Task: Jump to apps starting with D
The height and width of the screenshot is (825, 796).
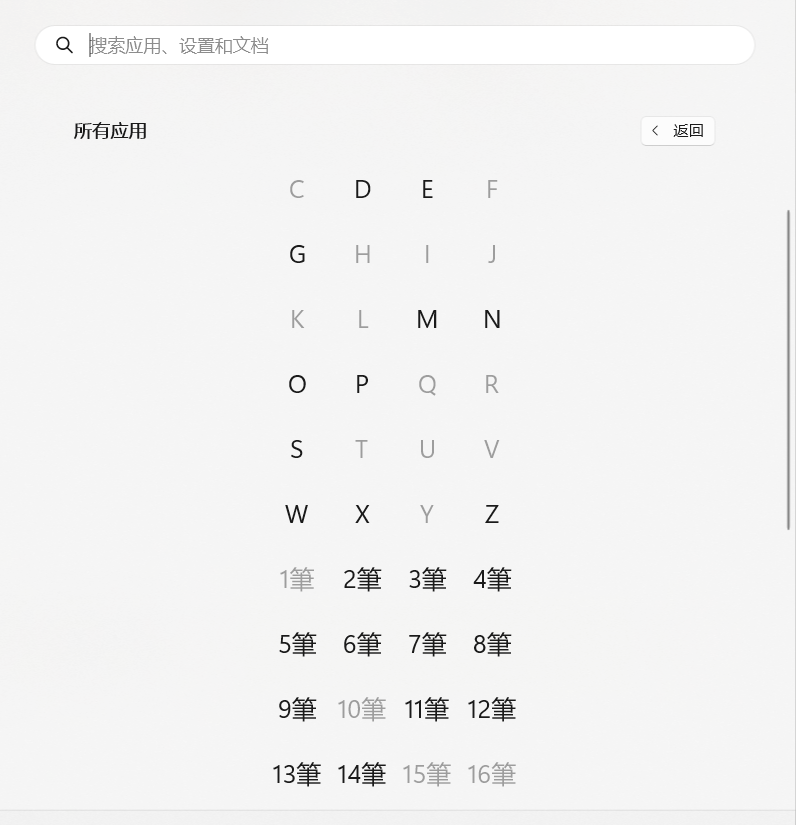Action: point(362,189)
